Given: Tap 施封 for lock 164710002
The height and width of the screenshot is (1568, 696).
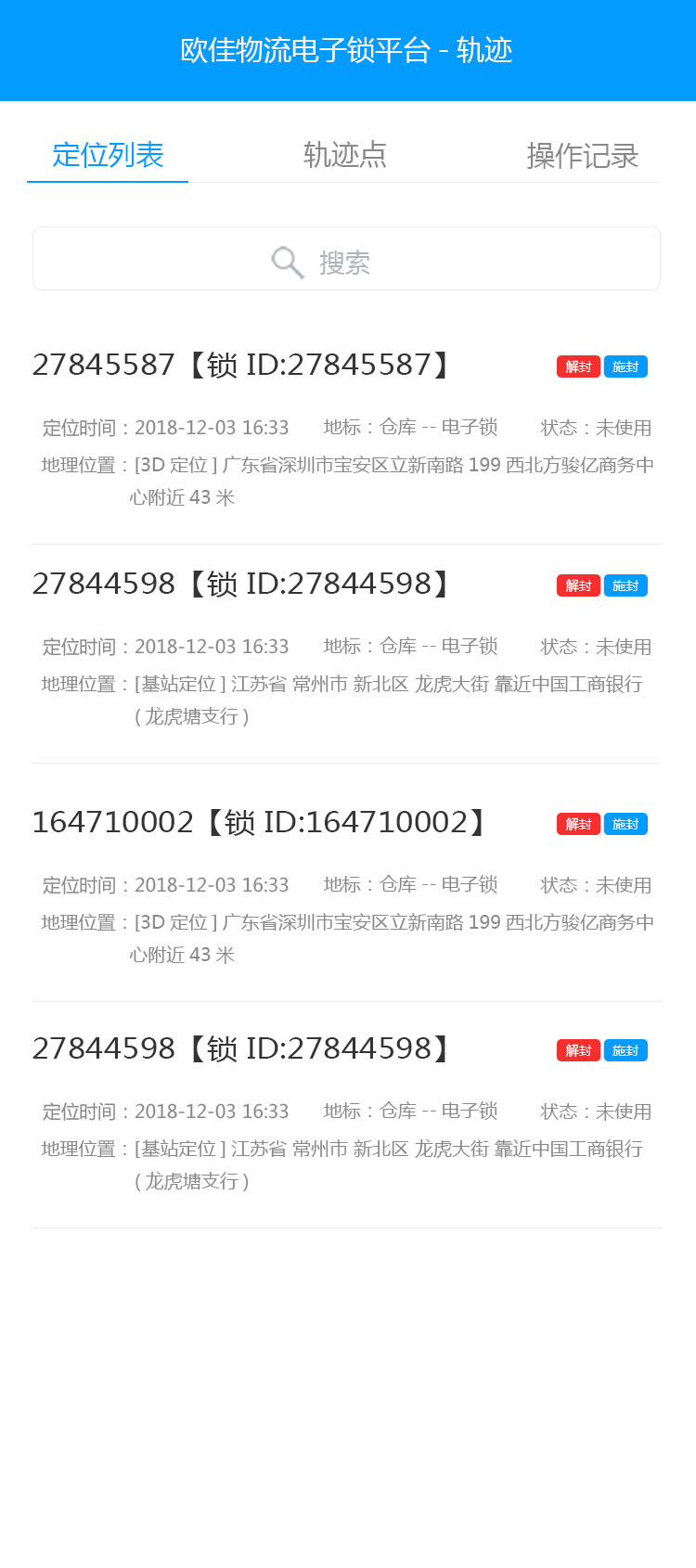Looking at the screenshot, I should coord(625,824).
